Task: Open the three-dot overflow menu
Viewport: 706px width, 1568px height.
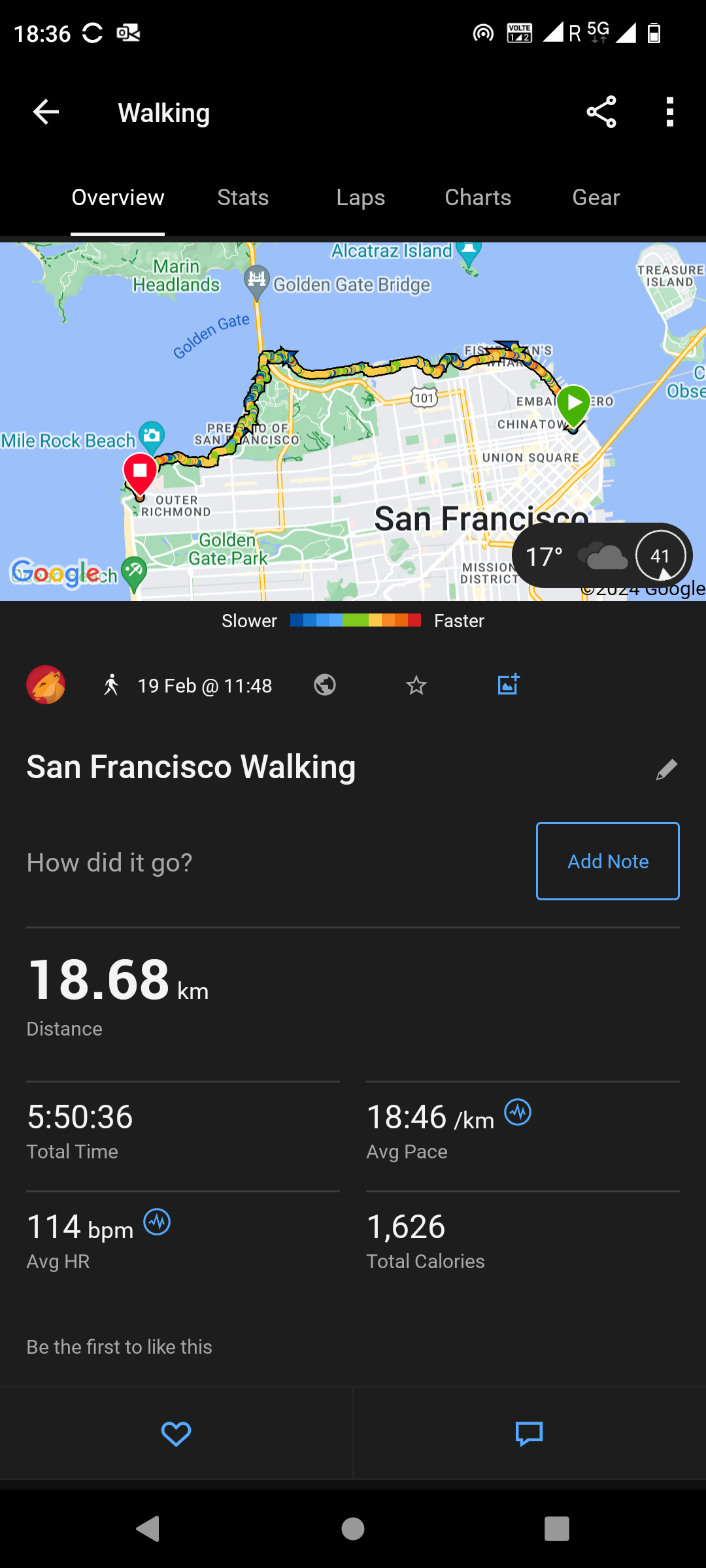Action: click(x=669, y=112)
